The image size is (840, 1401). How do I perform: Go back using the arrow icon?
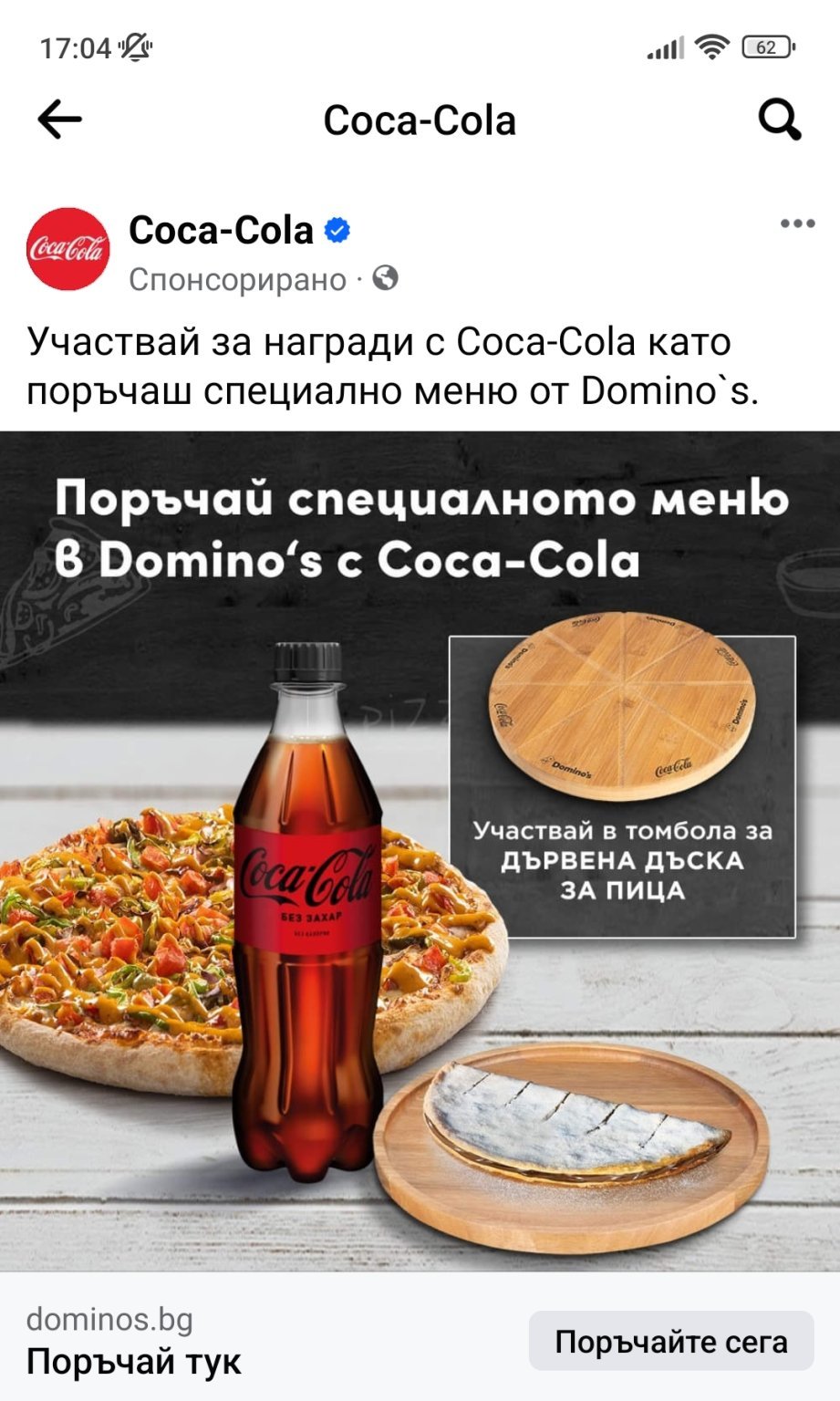tap(60, 119)
